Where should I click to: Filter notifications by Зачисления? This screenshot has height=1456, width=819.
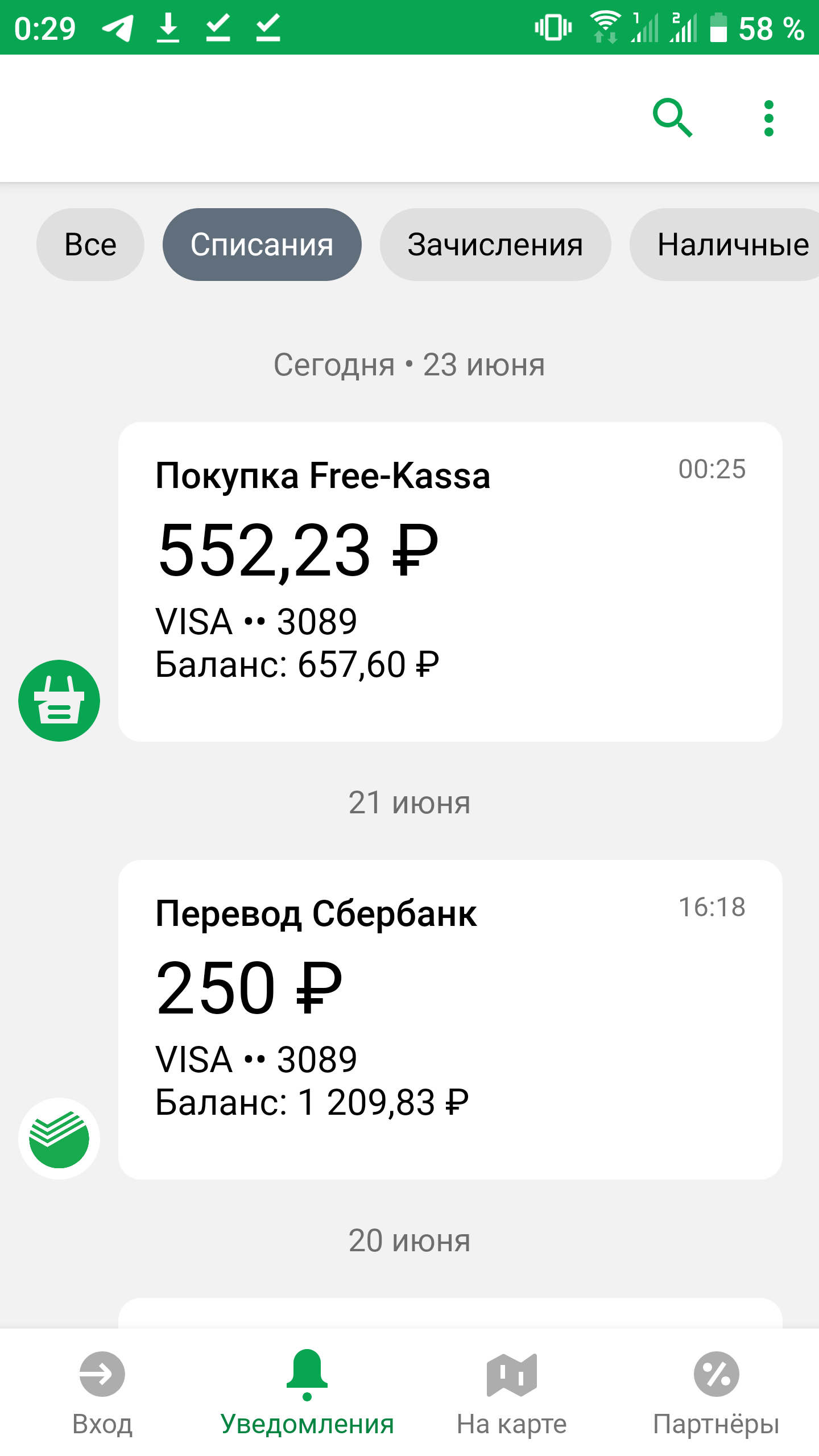[495, 245]
